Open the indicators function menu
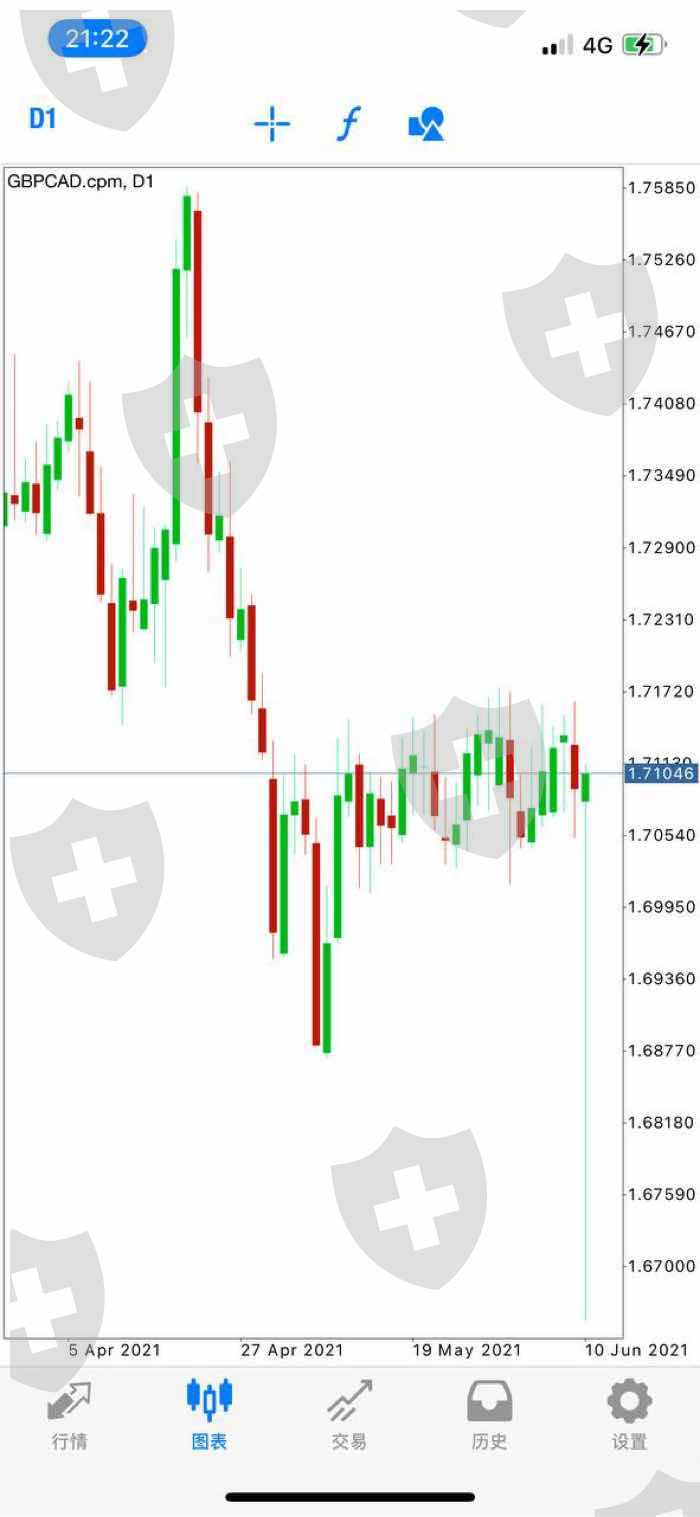The image size is (700, 1517). tap(347, 124)
